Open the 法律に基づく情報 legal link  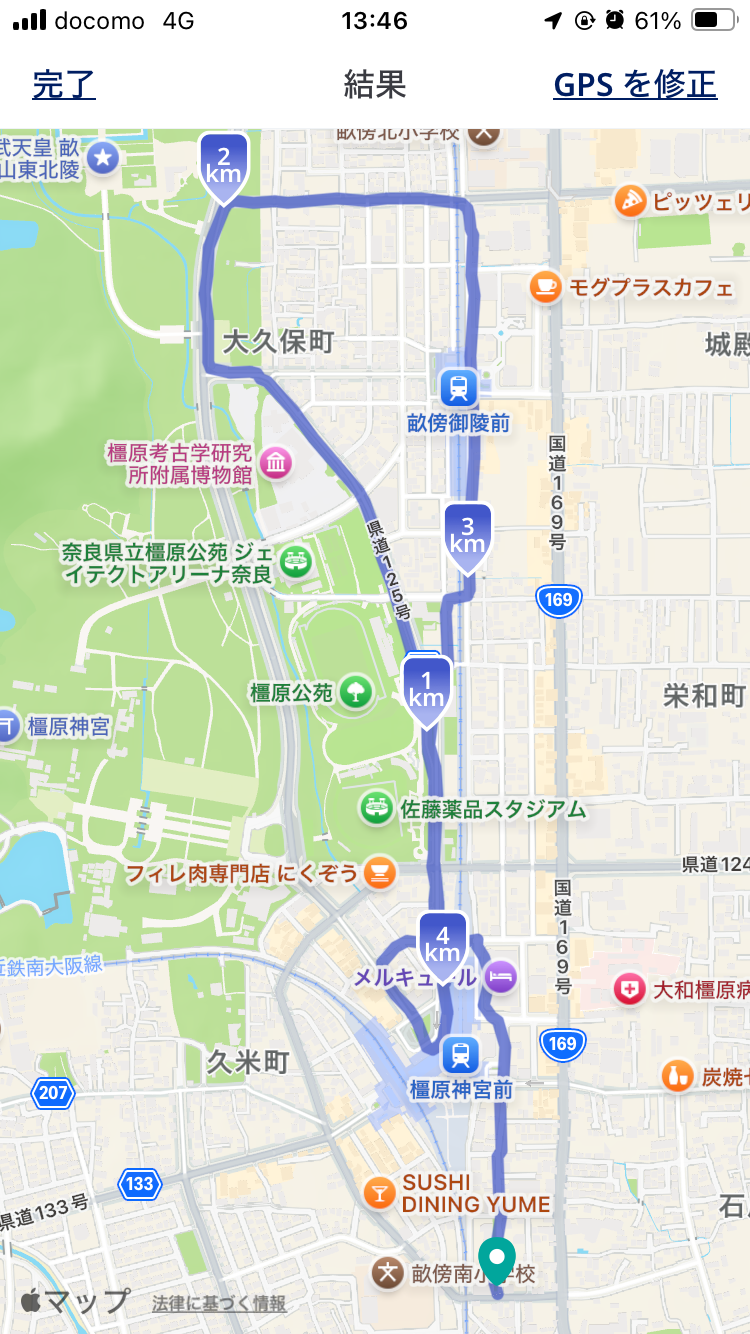pyautogui.click(x=219, y=1303)
